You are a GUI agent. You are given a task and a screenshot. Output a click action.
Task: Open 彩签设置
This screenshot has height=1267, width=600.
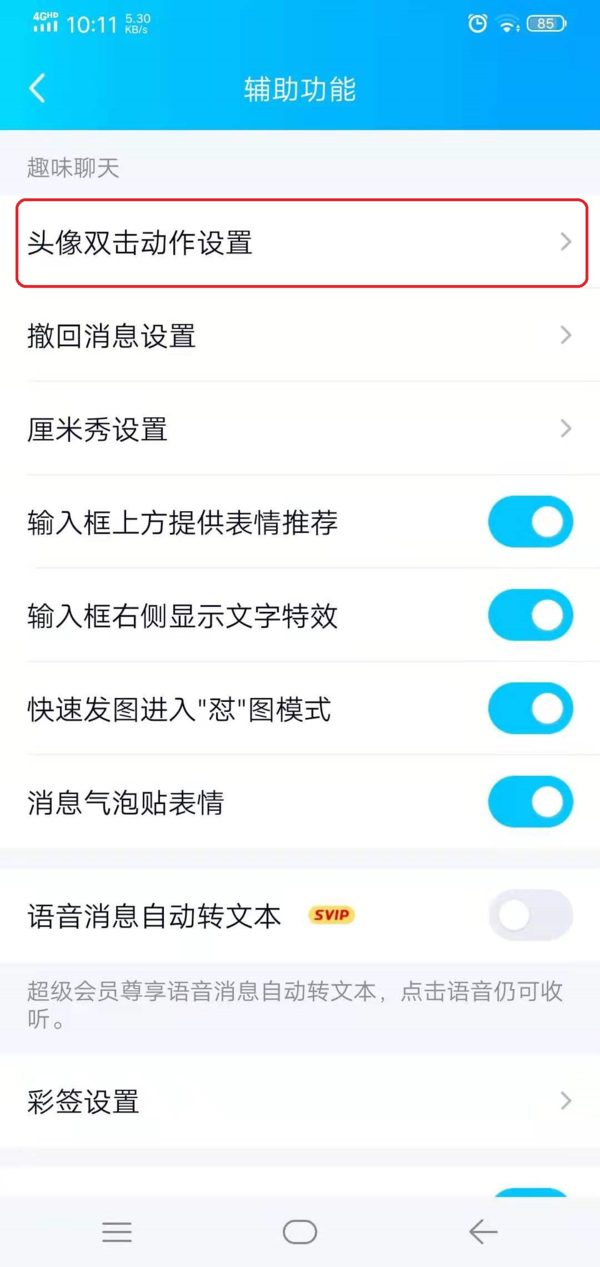[300, 1101]
